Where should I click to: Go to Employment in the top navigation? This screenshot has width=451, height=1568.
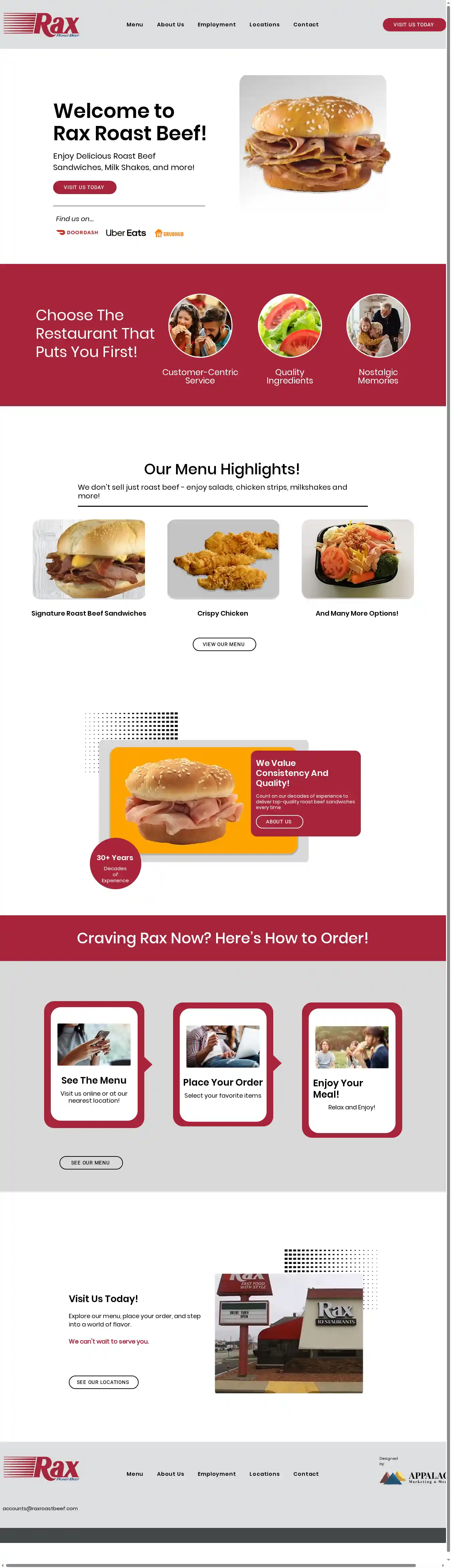[216, 25]
